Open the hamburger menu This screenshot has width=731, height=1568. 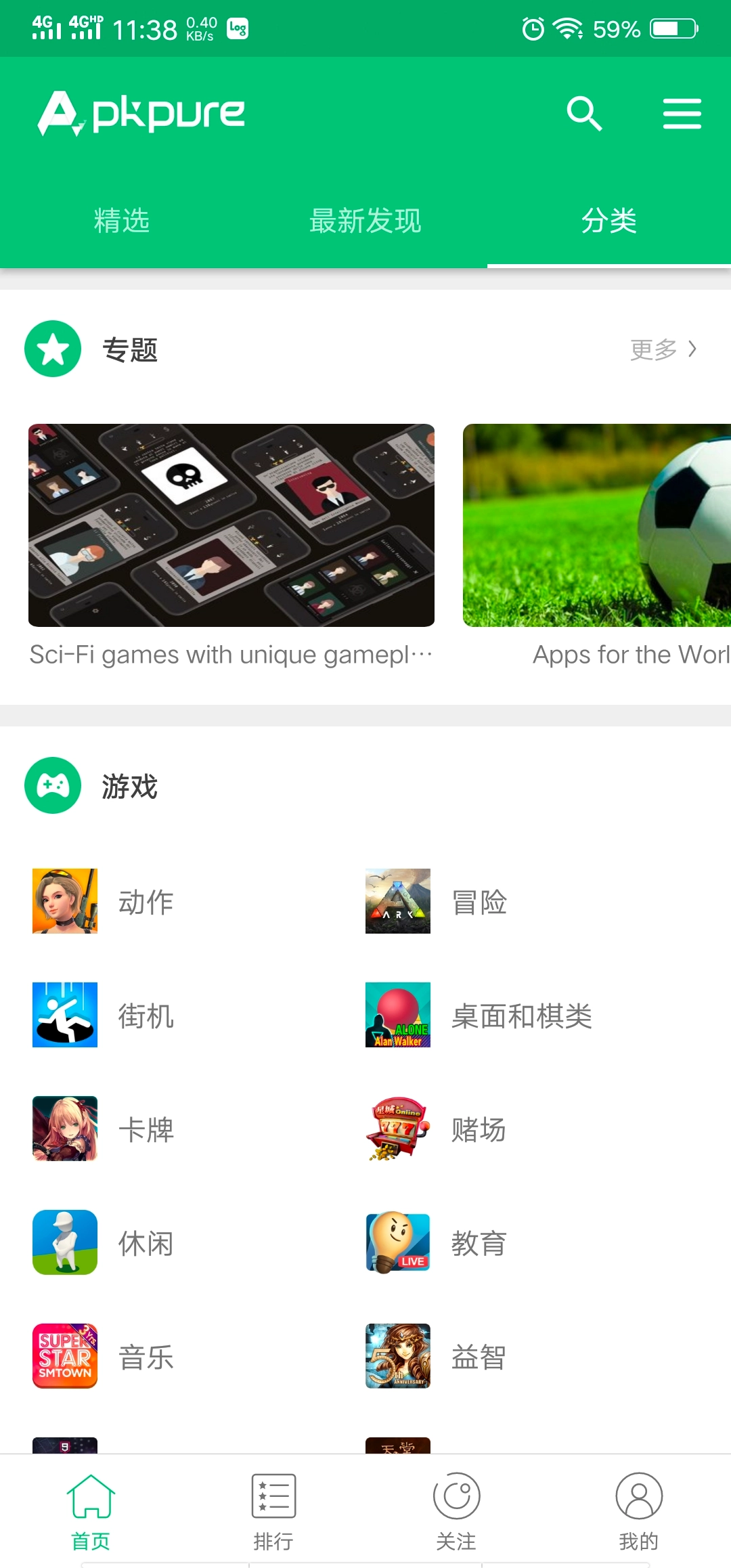pos(682,113)
